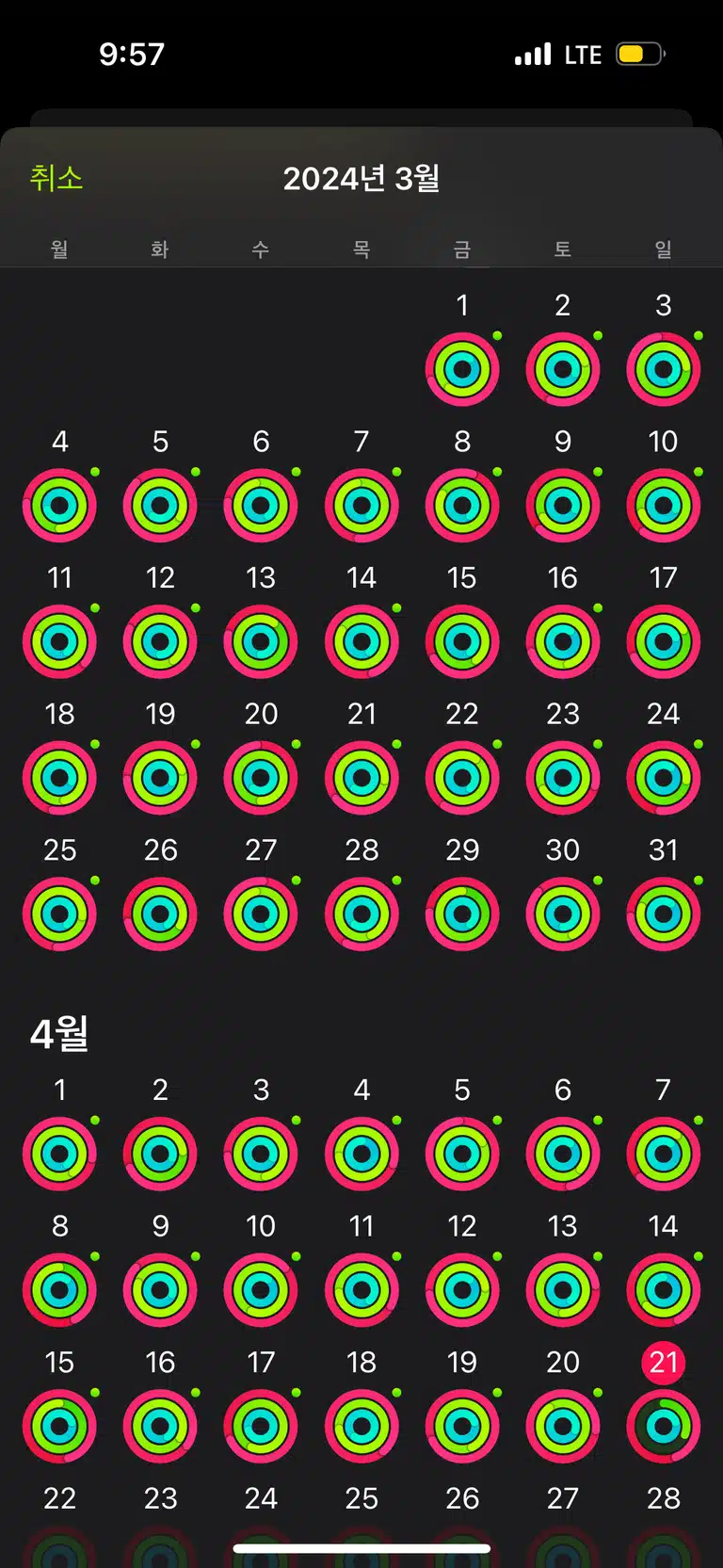Tap 취소 to cancel the calendar
Screen dimensions: 723x1568
[x=56, y=177]
